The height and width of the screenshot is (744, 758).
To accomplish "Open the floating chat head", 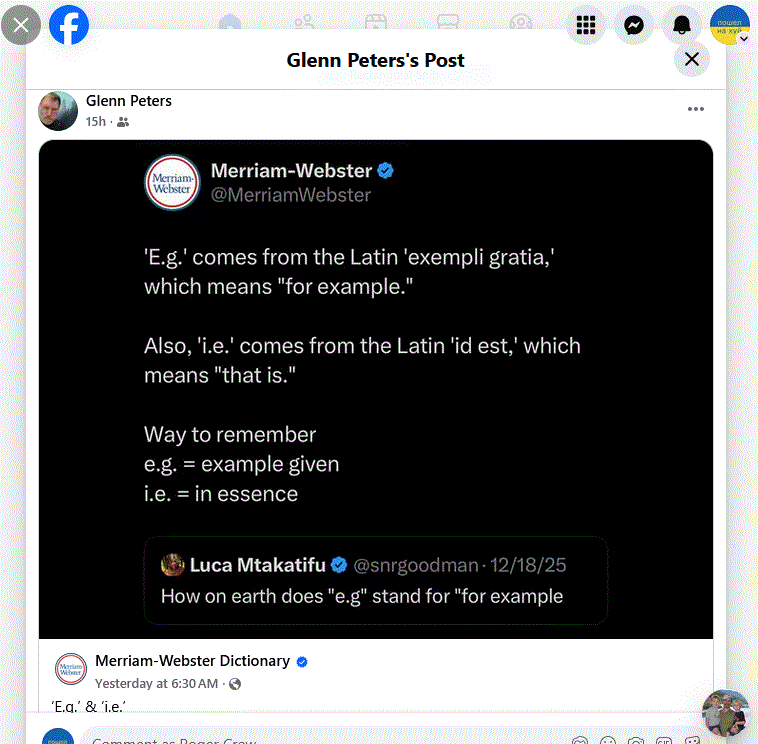I will 725,712.
